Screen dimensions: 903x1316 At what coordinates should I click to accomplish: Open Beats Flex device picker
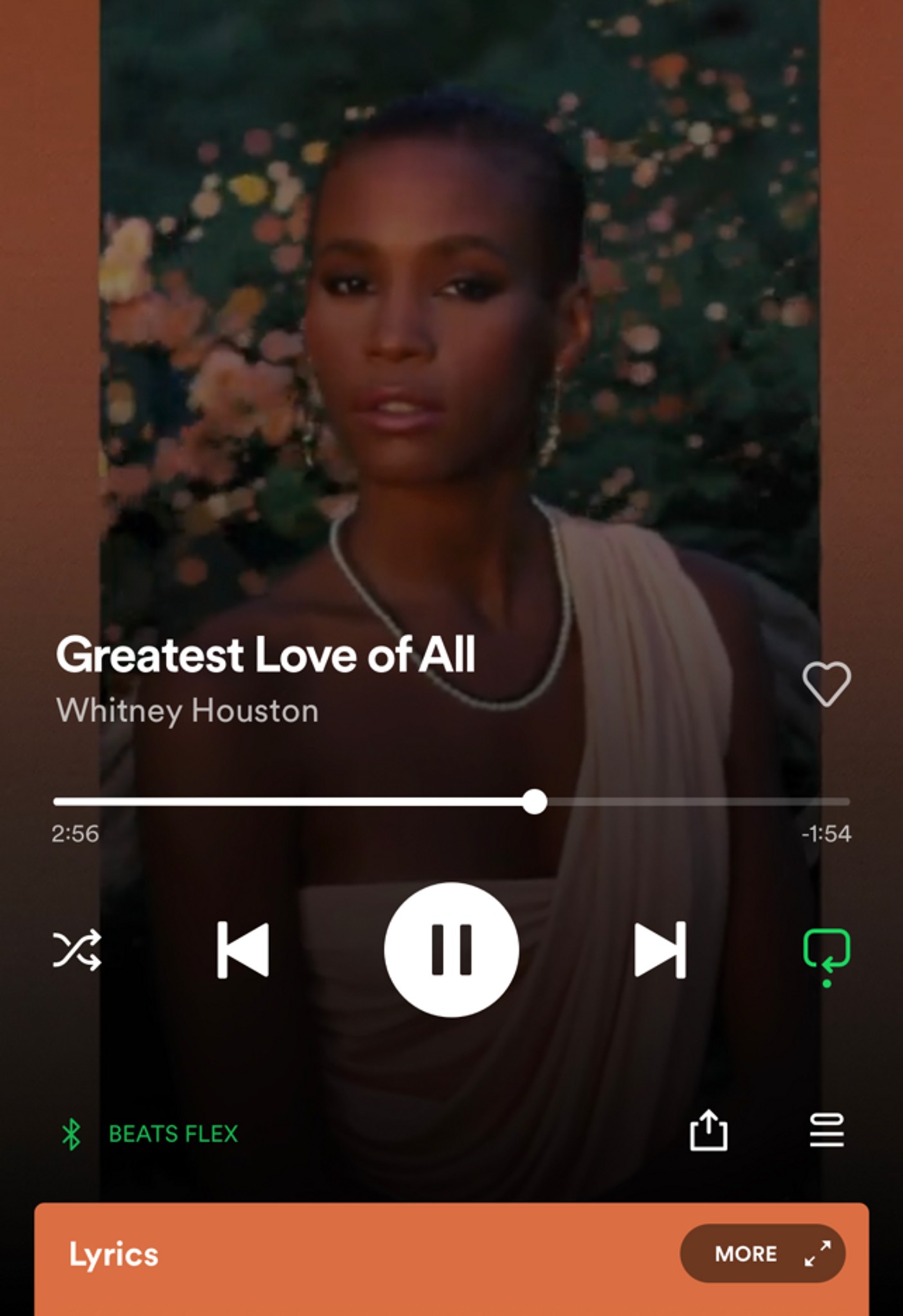click(172, 1134)
